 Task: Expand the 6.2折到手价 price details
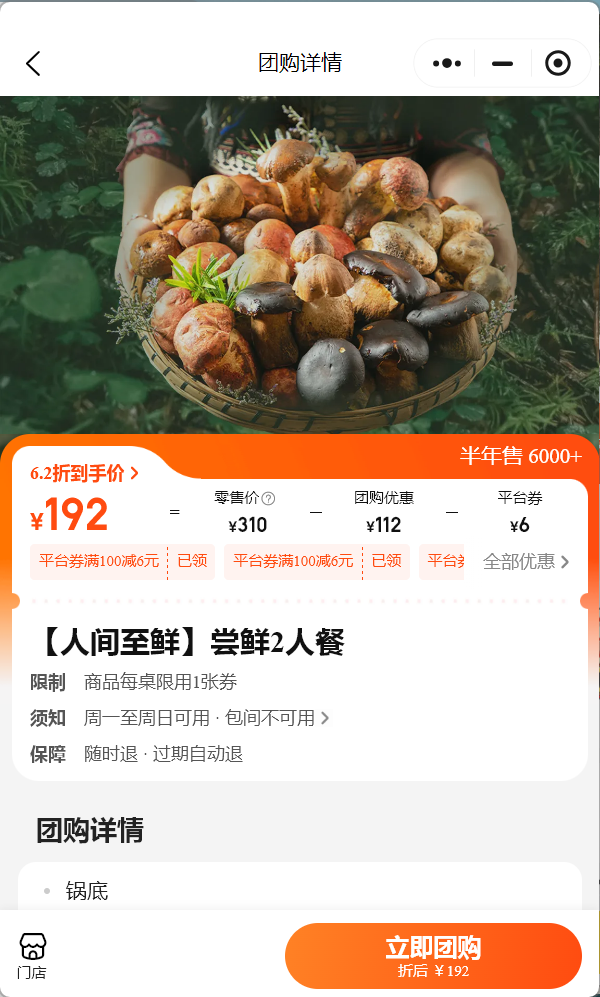(85, 473)
